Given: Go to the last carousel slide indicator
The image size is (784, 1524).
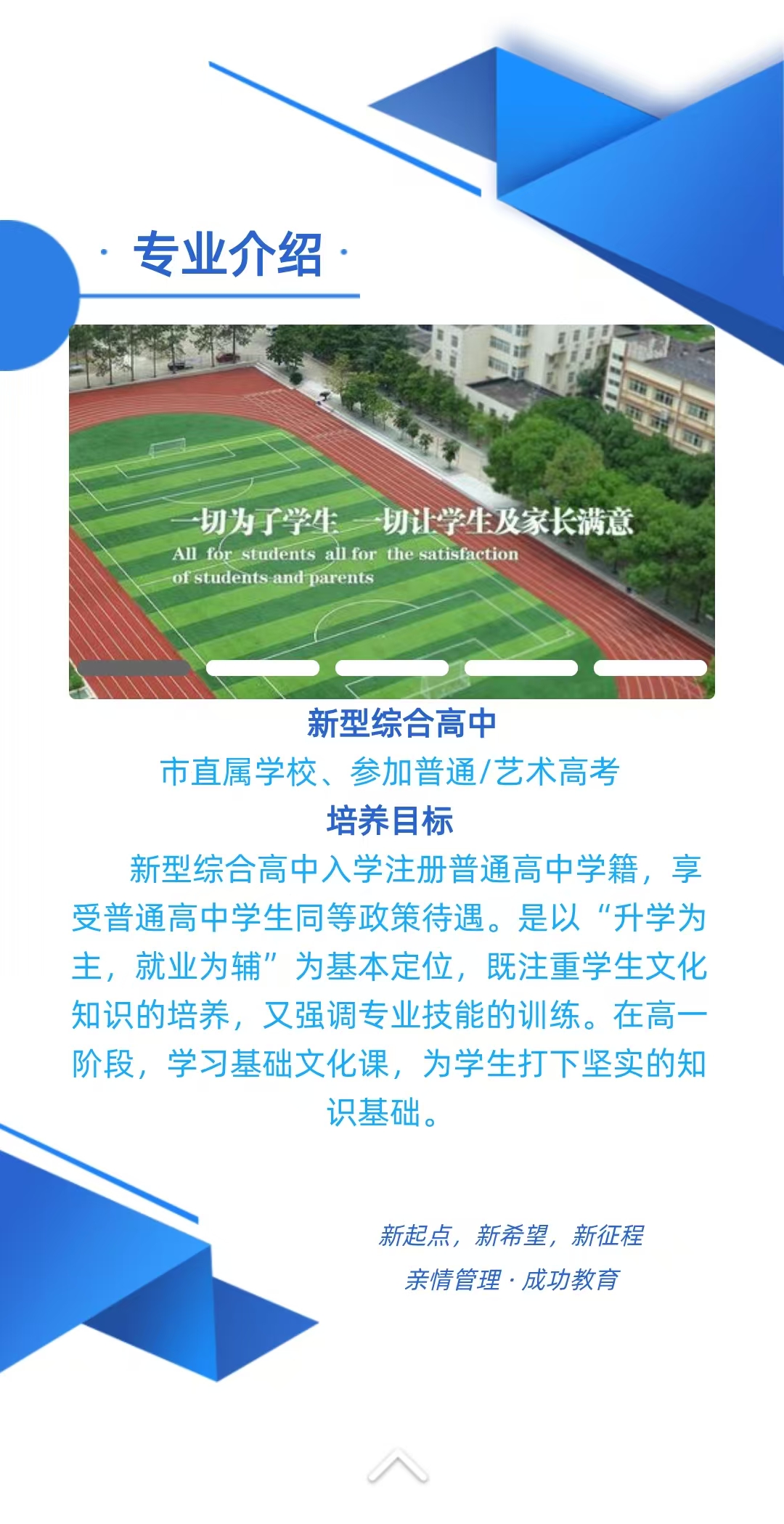Looking at the screenshot, I should [x=650, y=668].
